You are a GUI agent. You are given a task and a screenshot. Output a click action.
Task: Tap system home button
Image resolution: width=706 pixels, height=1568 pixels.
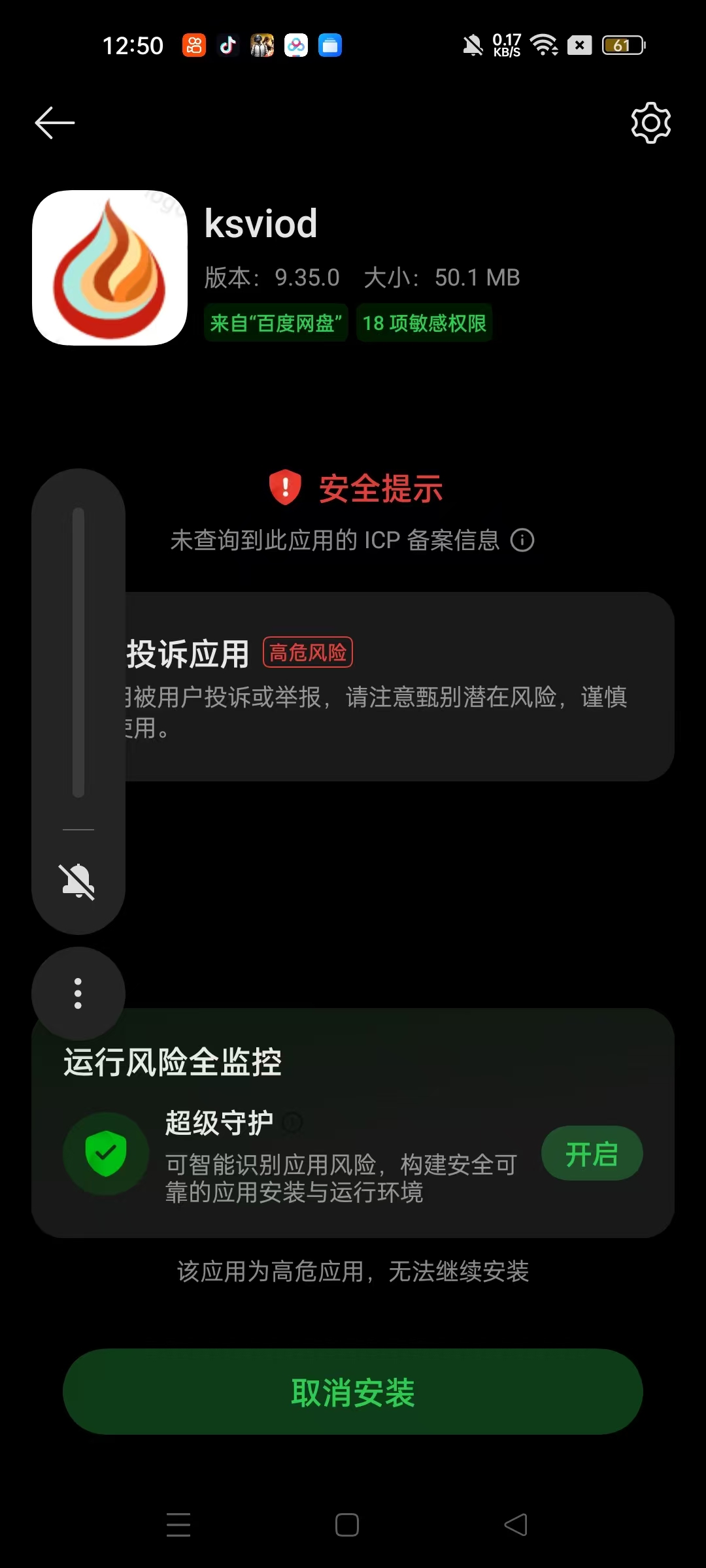pos(347,1525)
